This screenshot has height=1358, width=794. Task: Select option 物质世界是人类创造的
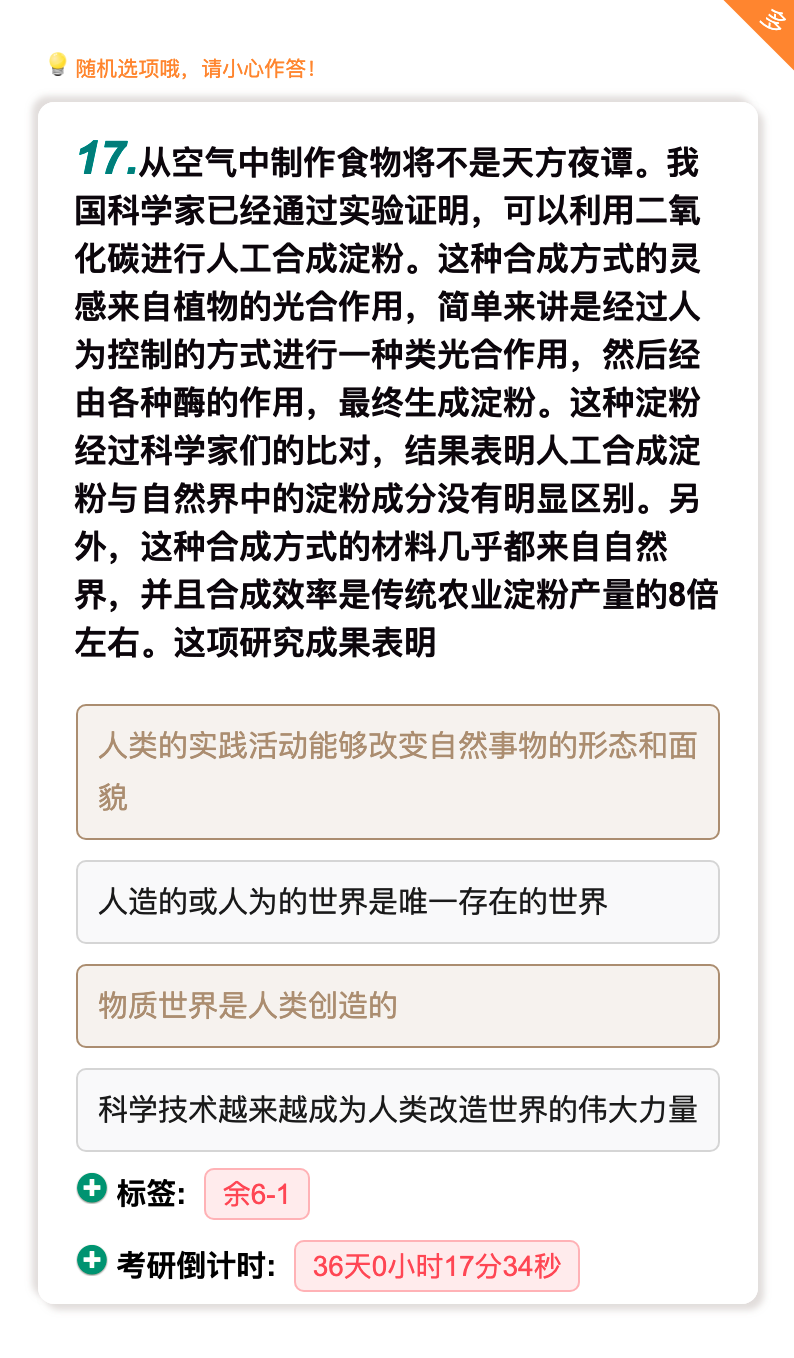(x=398, y=1006)
